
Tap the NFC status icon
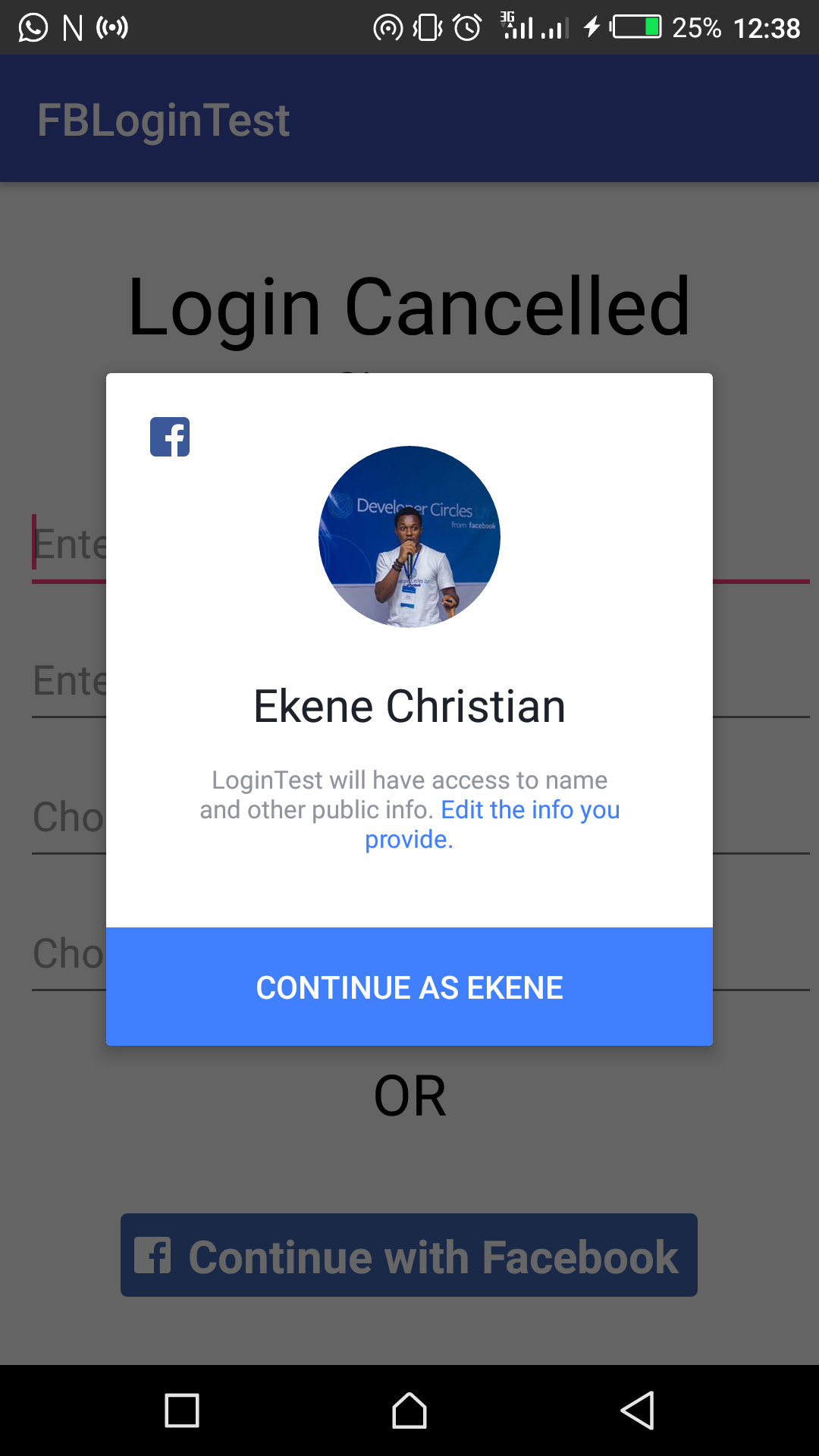point(72,27)
